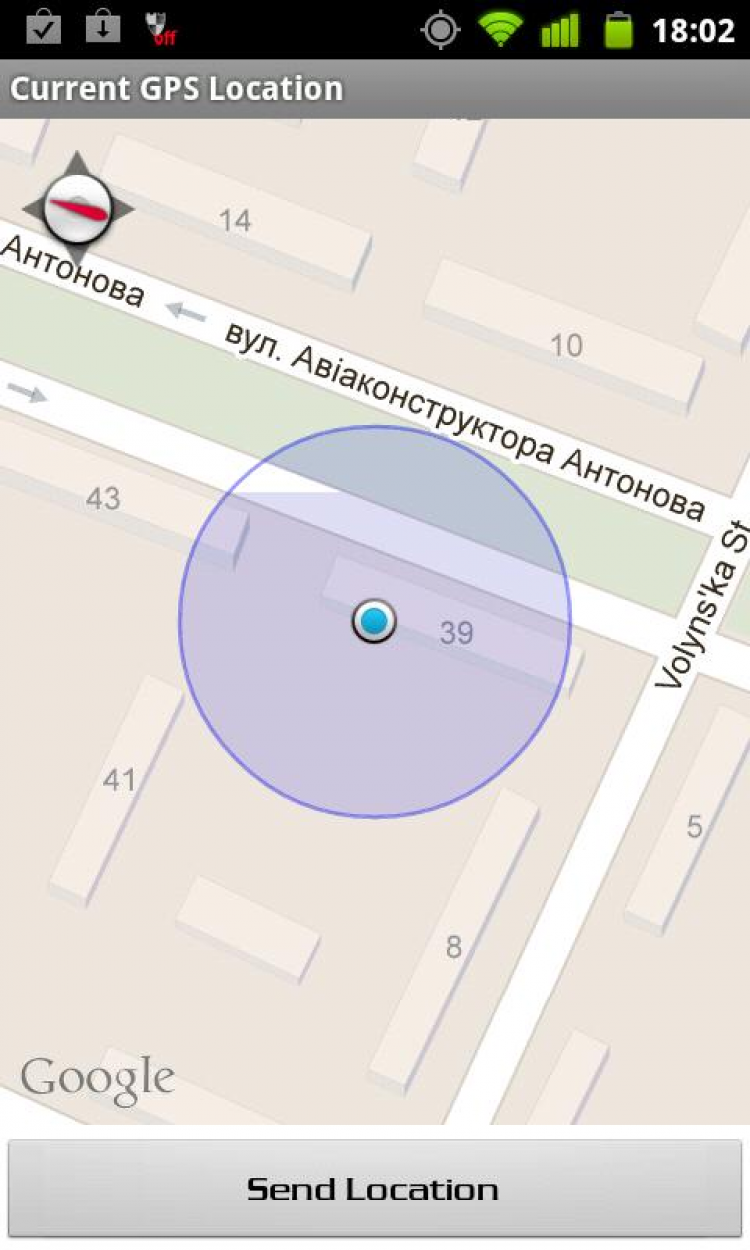Select the blue current location marker
Screen dimensions: 750x1250
point(374,621)
